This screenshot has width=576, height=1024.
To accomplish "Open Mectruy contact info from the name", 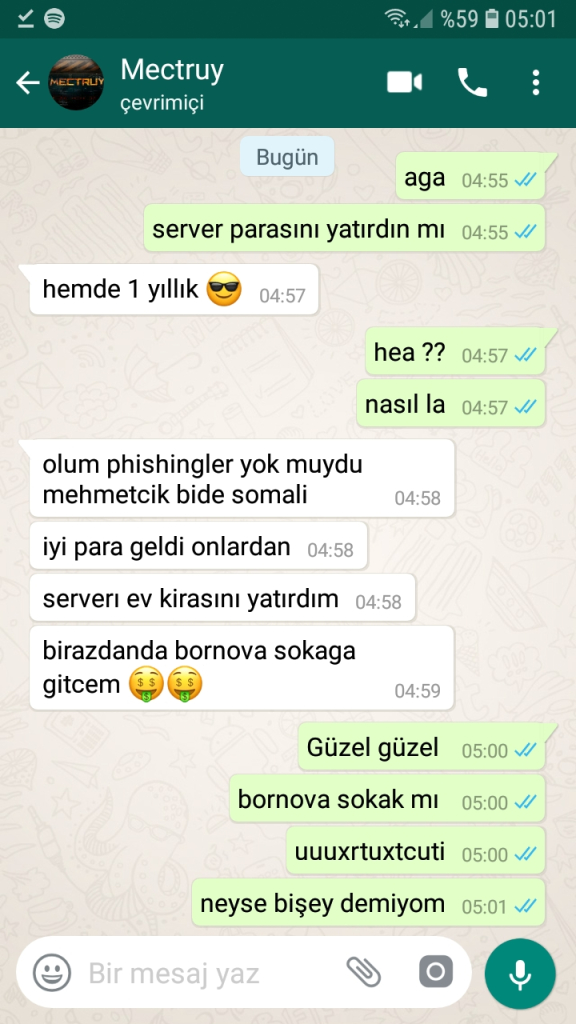I will pos(172,70).
